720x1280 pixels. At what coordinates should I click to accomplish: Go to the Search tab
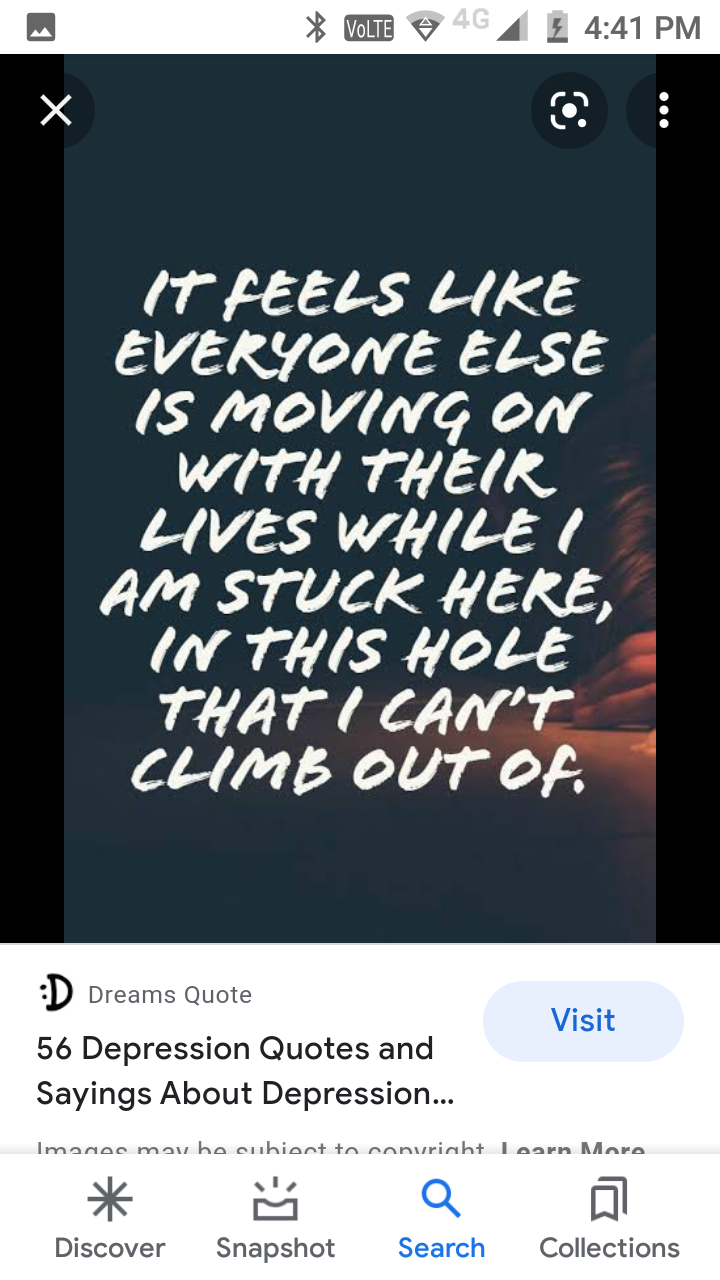tap(441, 1219)
